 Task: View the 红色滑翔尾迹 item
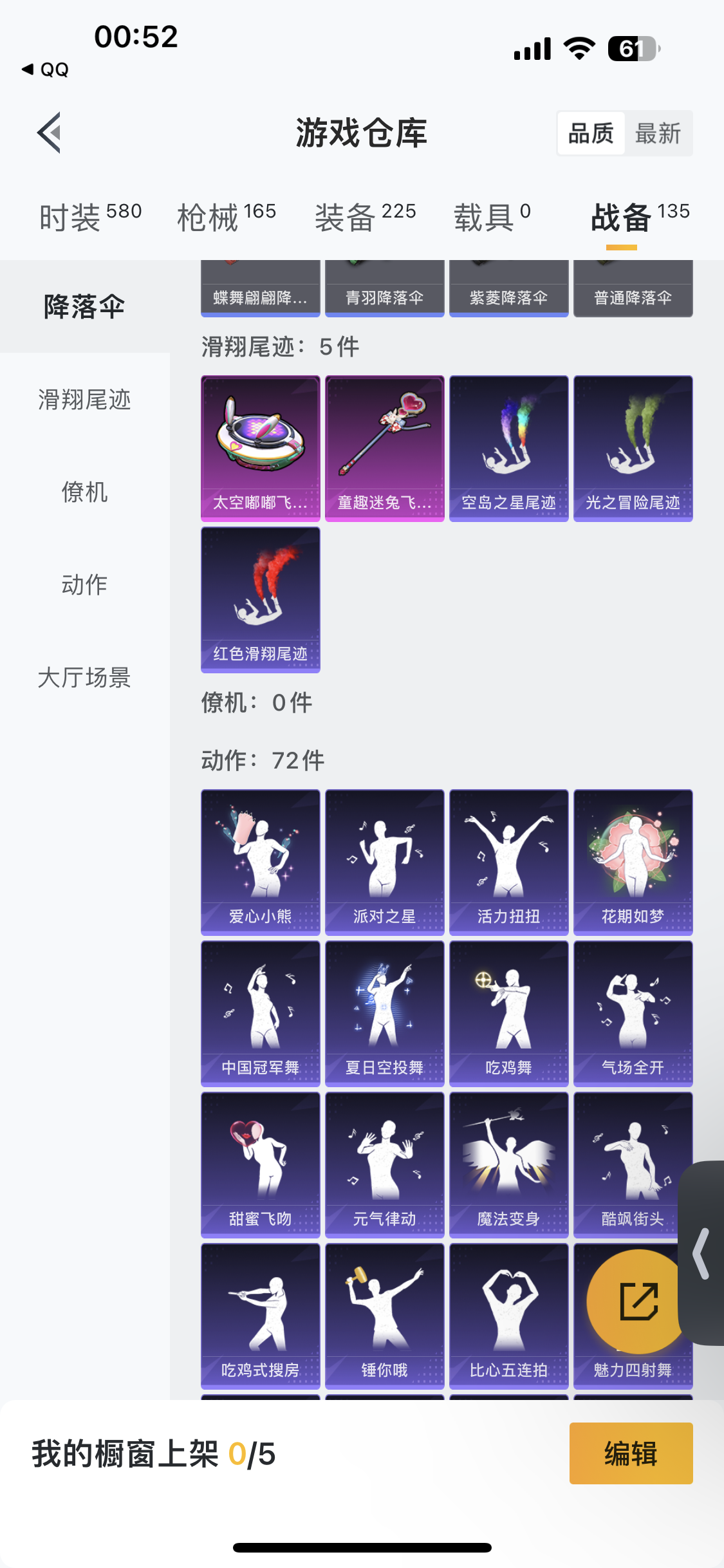pyautogui.click(x=261, y=599)
